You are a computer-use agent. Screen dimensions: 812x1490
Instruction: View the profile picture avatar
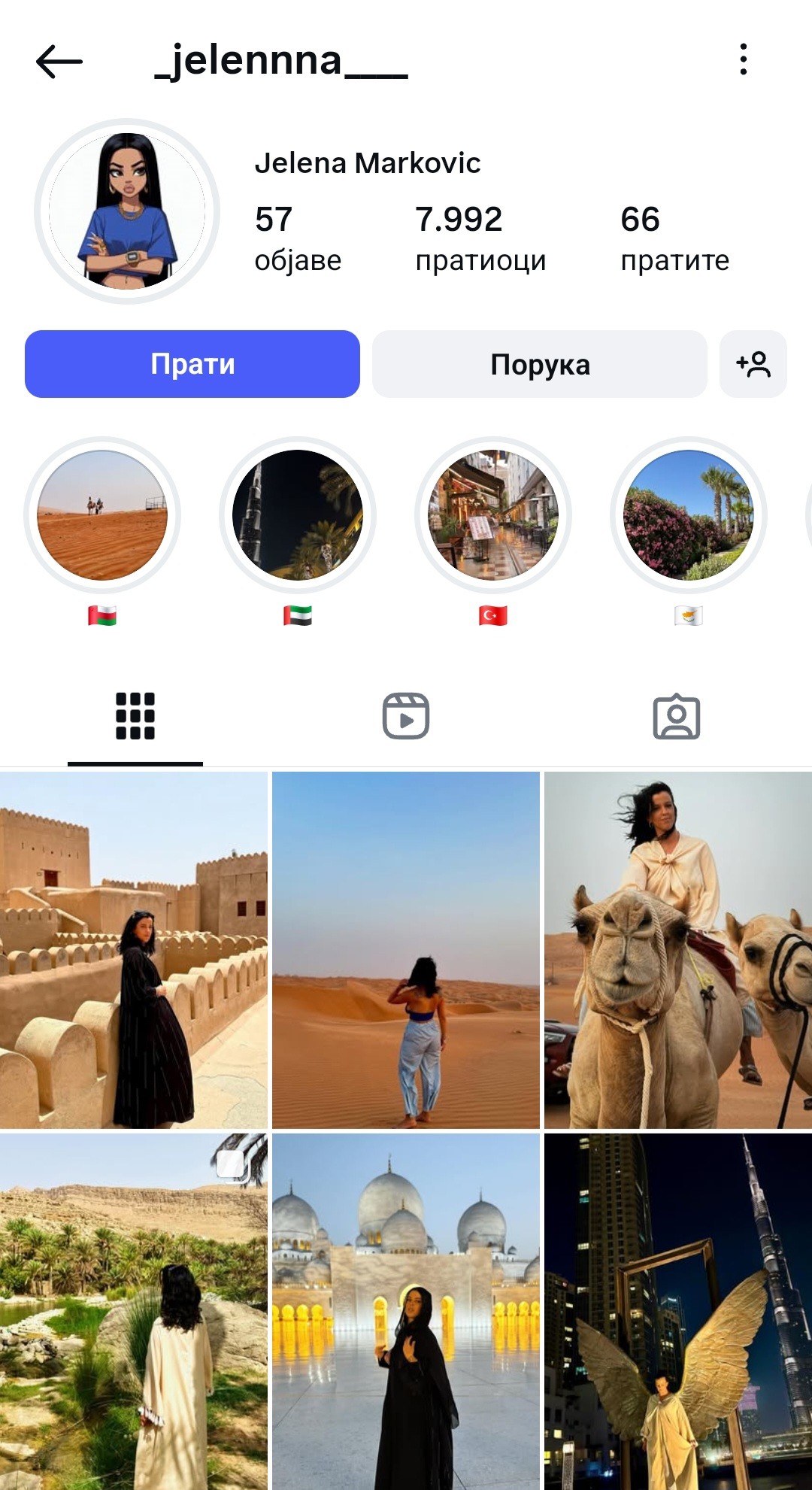127,211
